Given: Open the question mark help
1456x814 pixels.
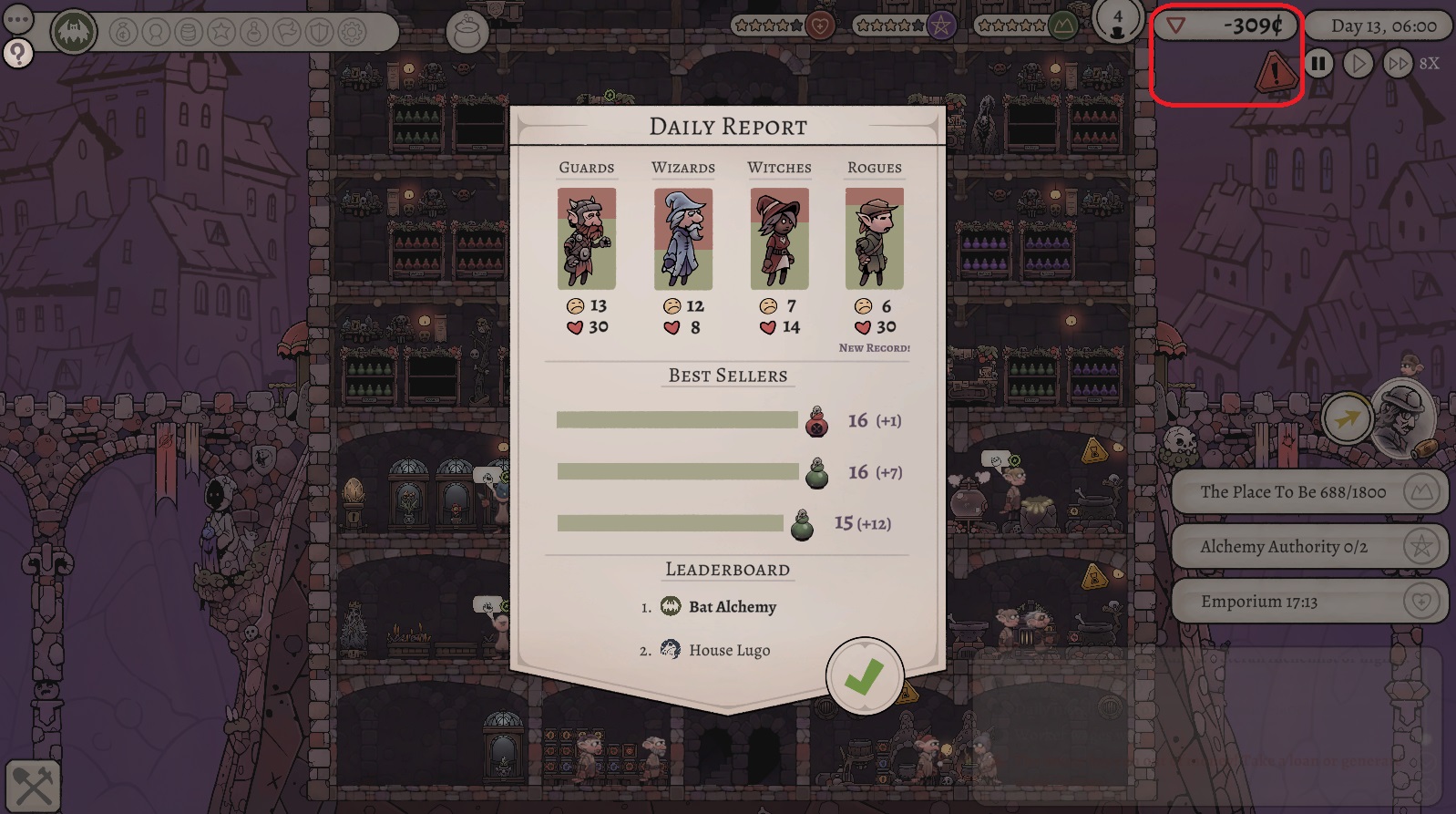Looking at the screenshot, I should (x=17, y=54).
